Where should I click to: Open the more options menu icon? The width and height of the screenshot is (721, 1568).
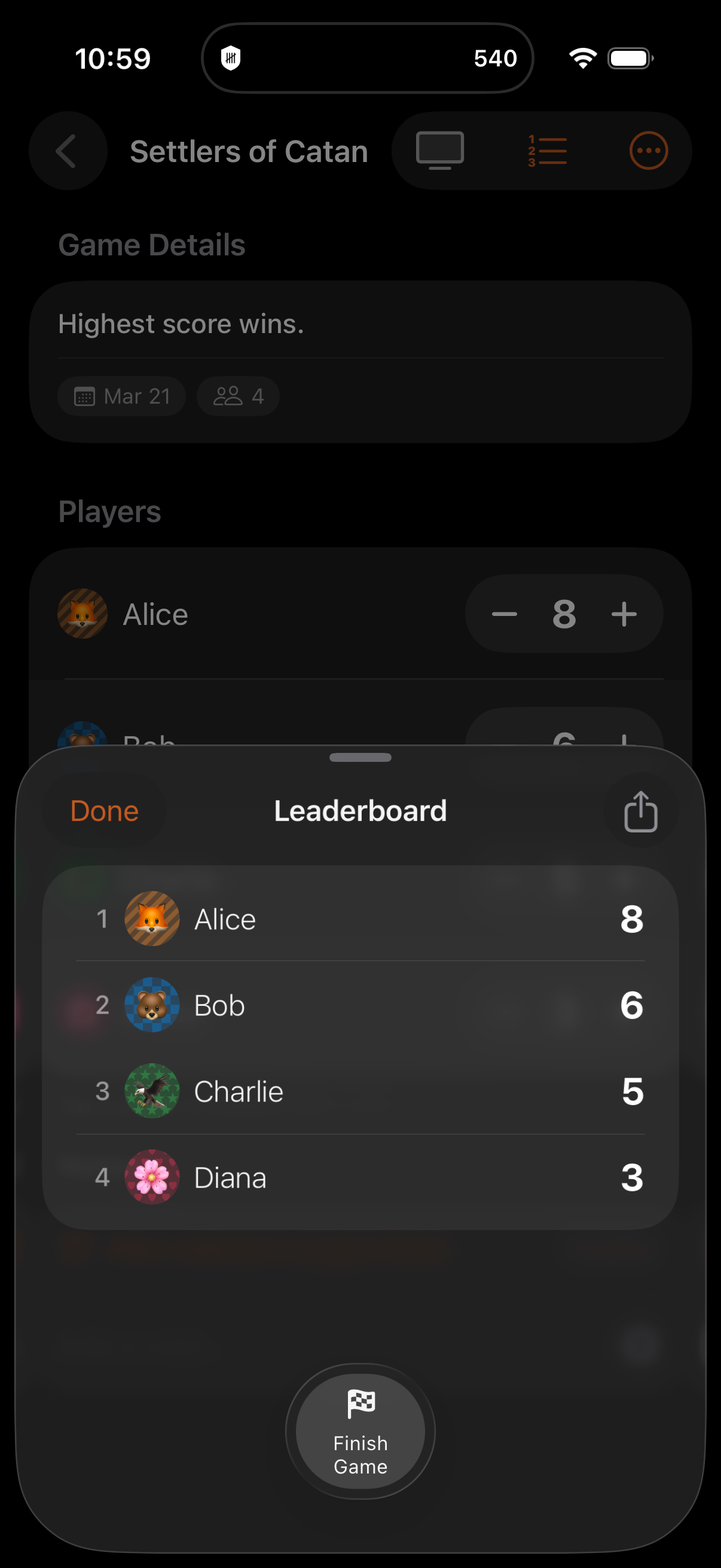click(648, 150)
